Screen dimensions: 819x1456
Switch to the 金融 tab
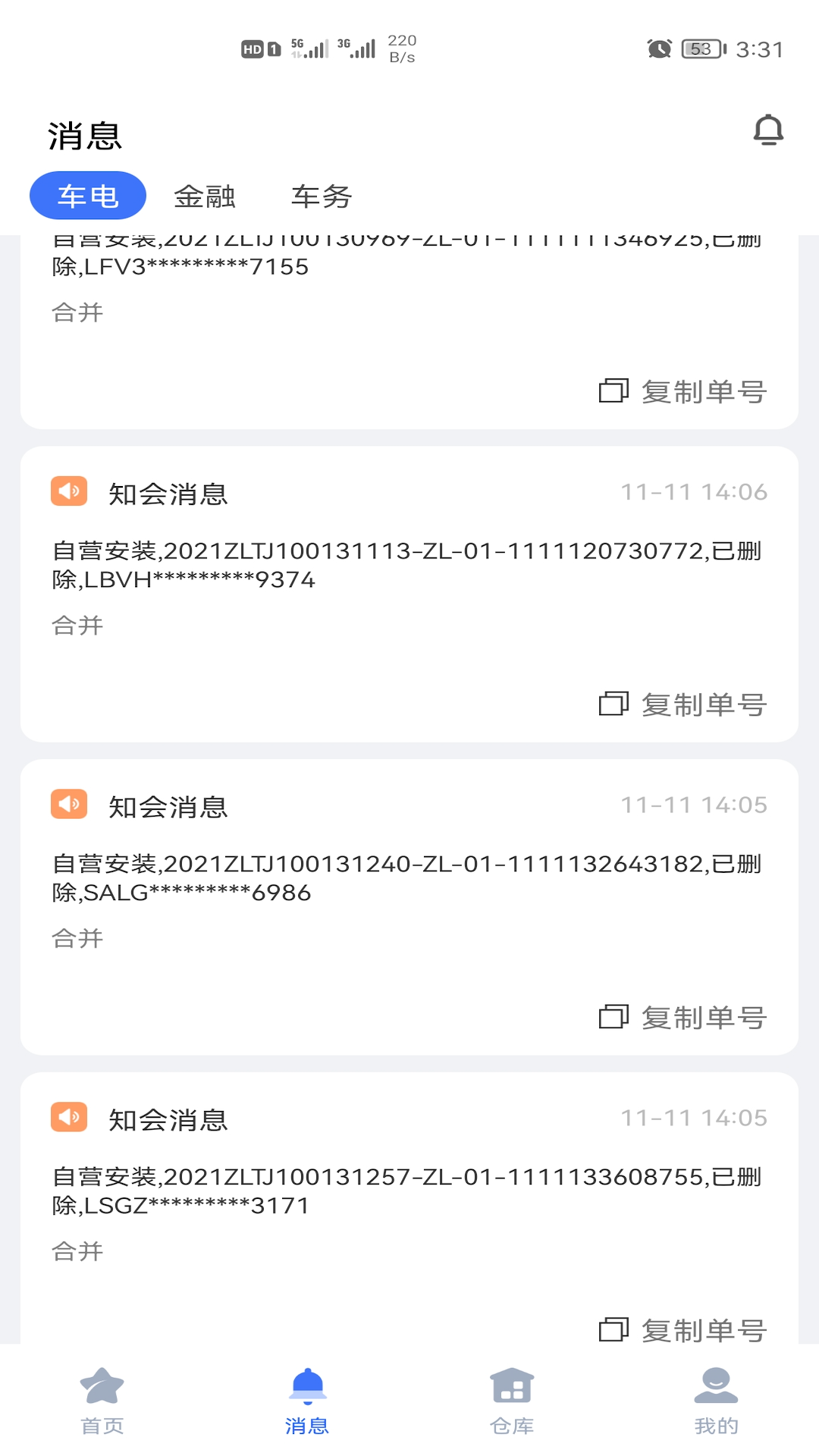tap(204, 196)
